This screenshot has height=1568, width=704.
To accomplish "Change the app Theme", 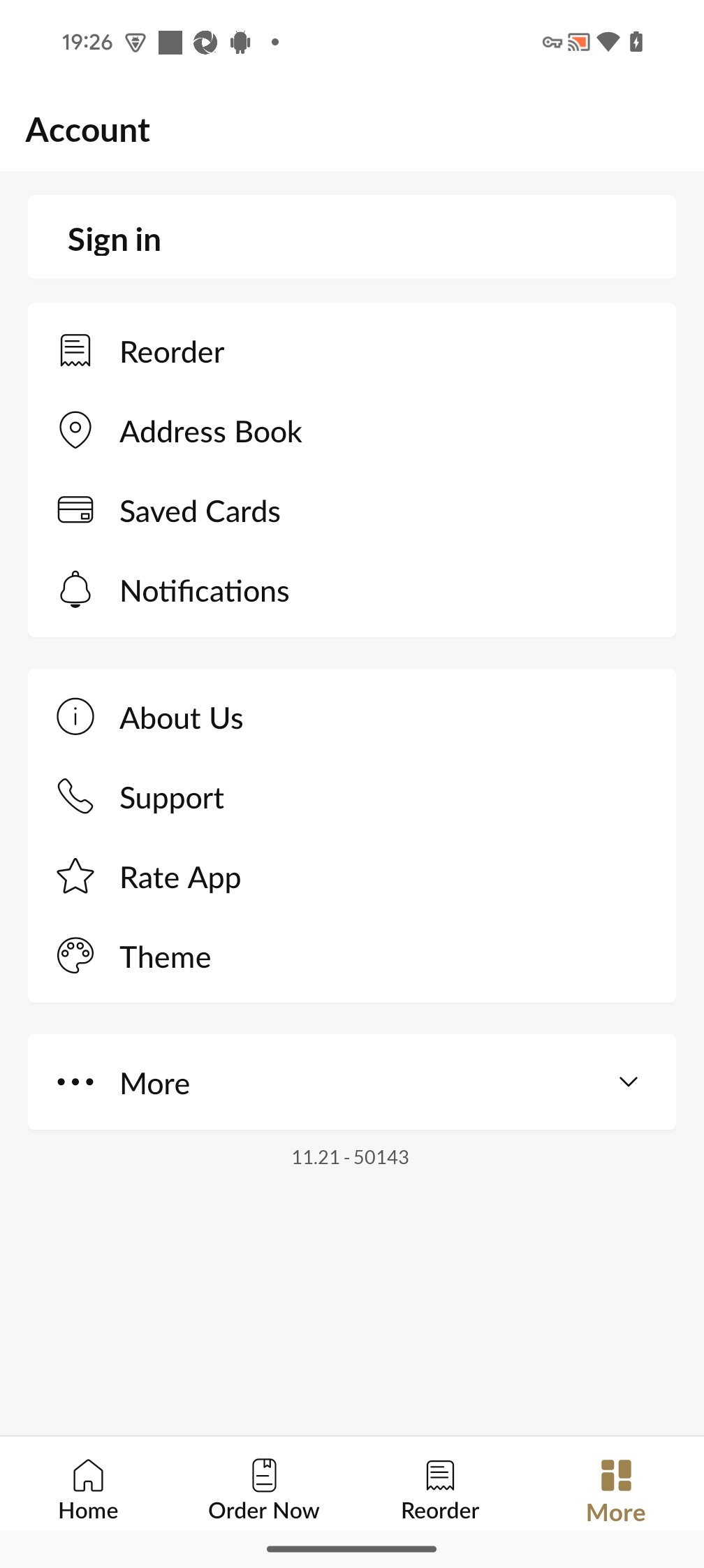I will coord(352,957).
